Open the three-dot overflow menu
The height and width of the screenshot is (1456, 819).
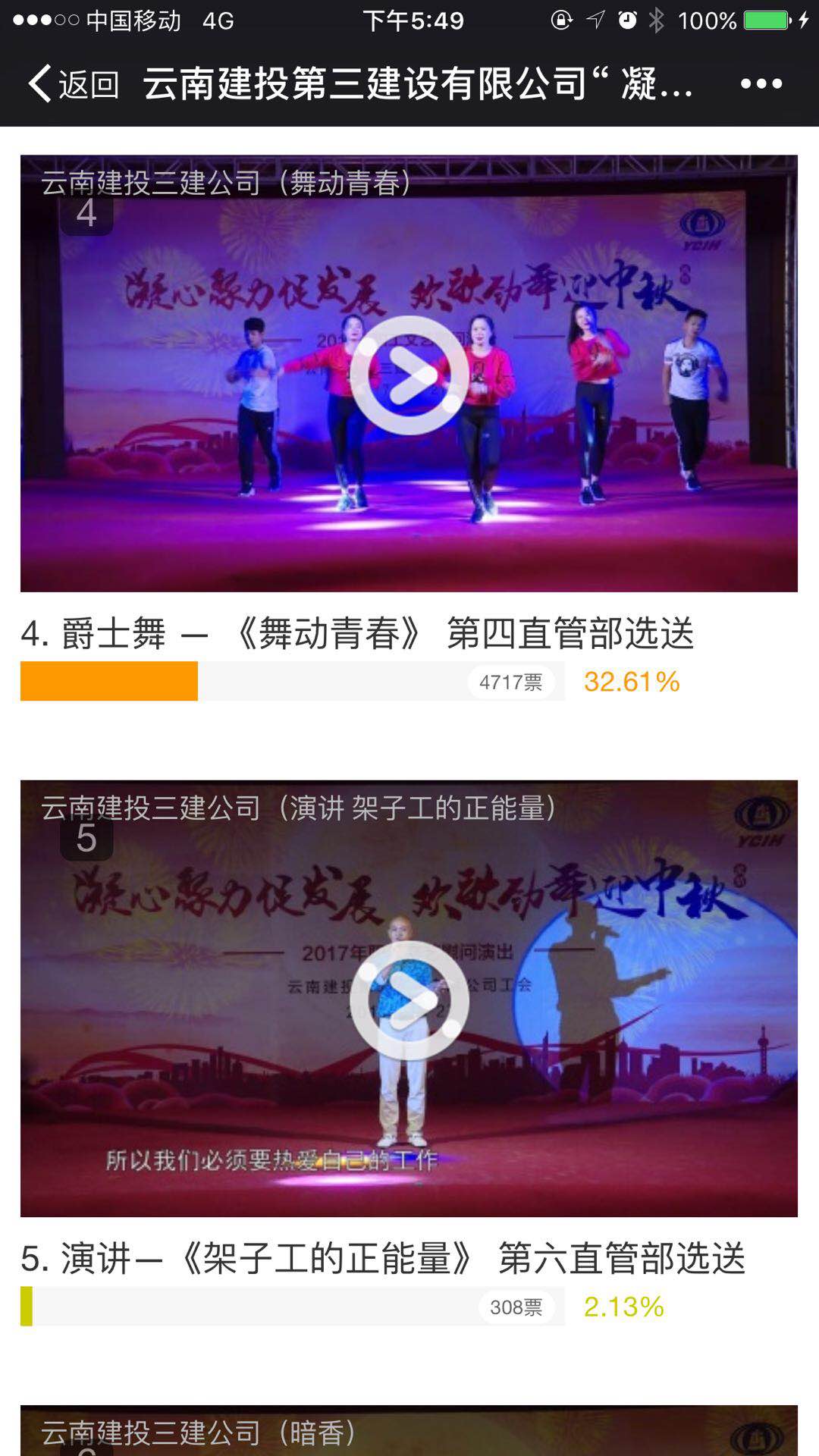click(761, 83)
